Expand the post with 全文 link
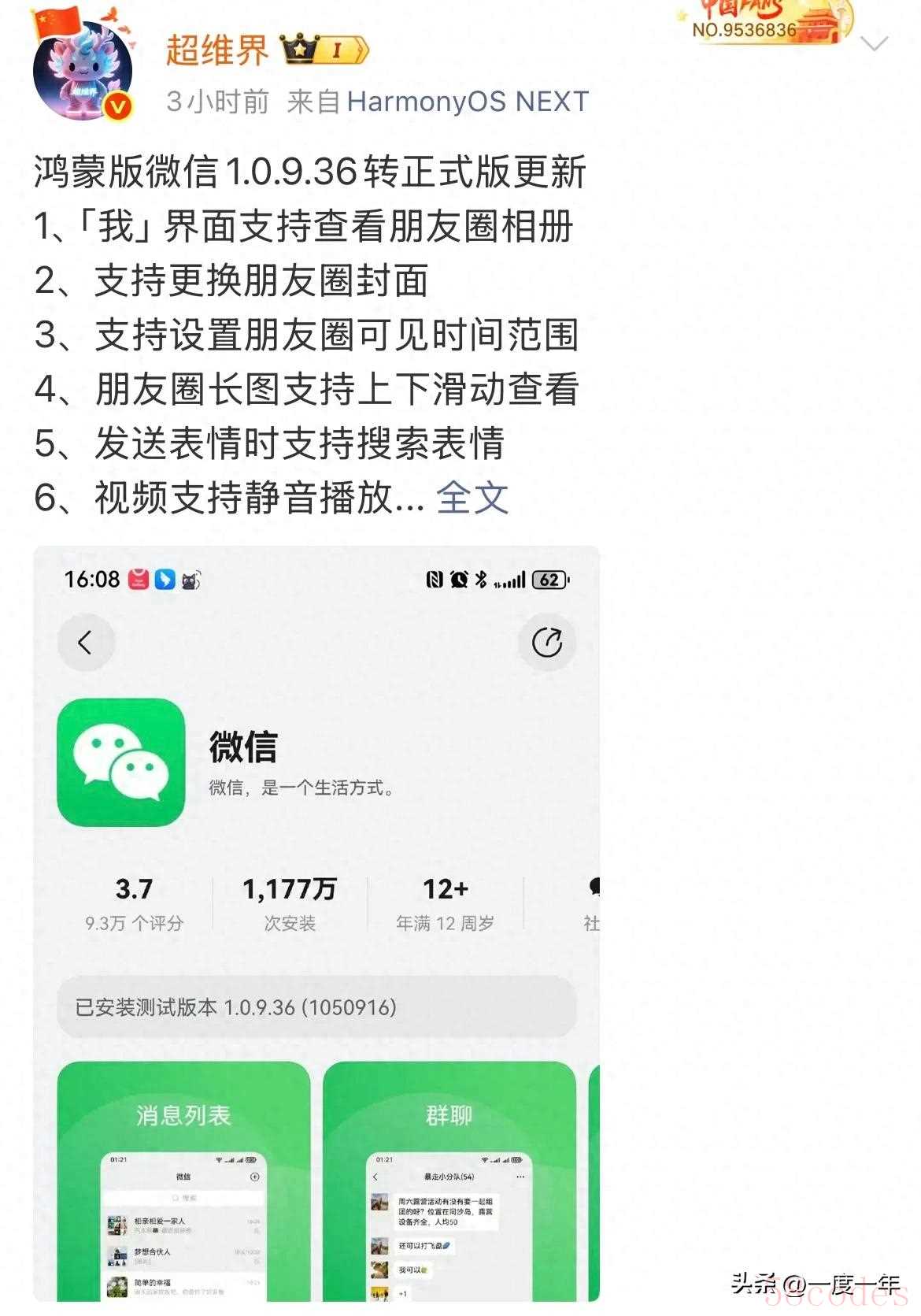The width and height of the screenshot is (921, 1316). tap(472, 498)
